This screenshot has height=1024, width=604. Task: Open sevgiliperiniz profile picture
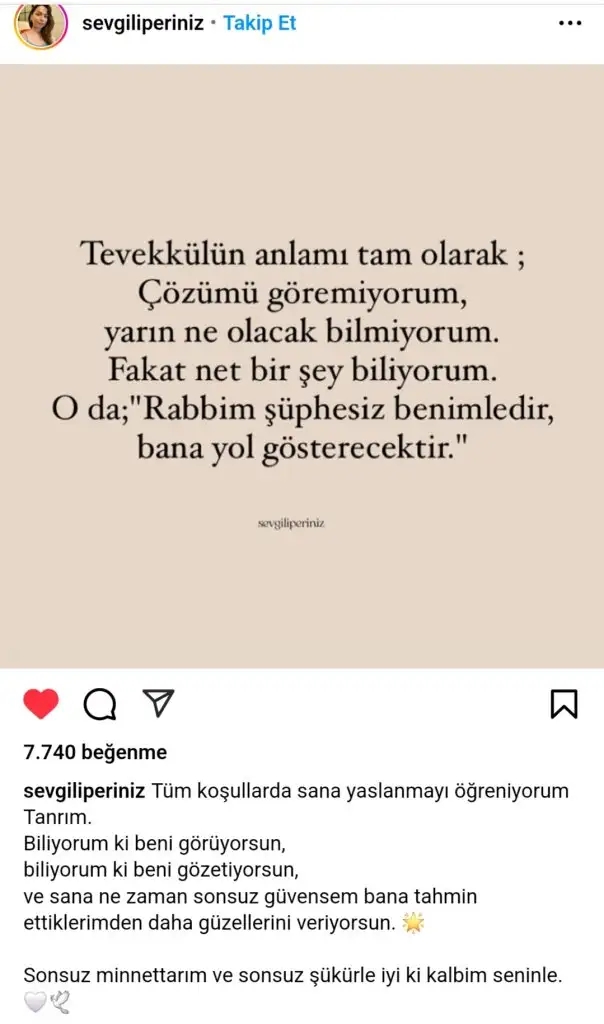(40, 24)
